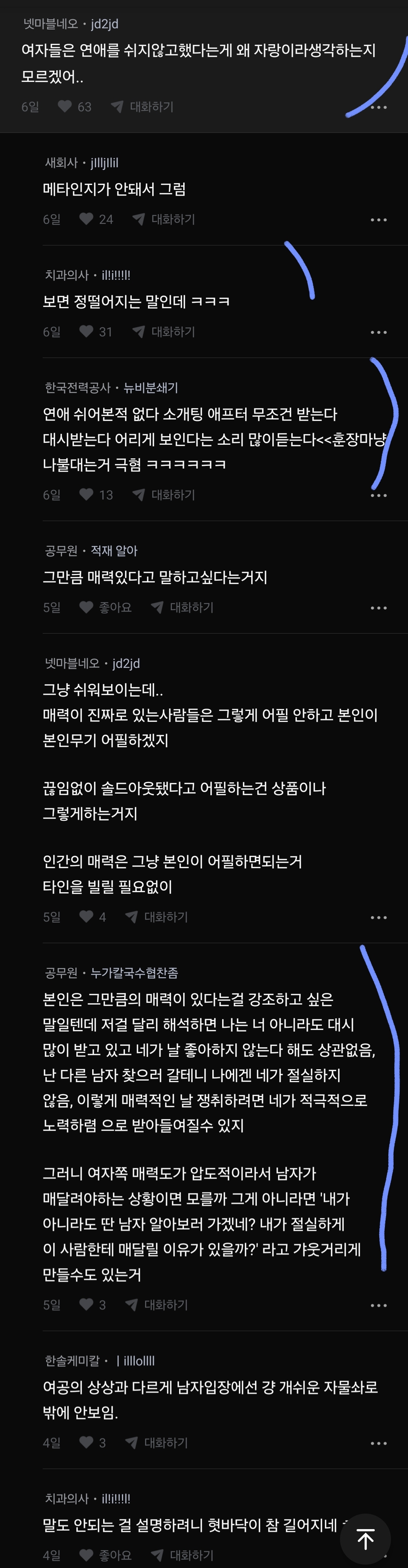Like the top post about 연애 자랑
Screen dimensions: 408x1568
tap(65, 106)
